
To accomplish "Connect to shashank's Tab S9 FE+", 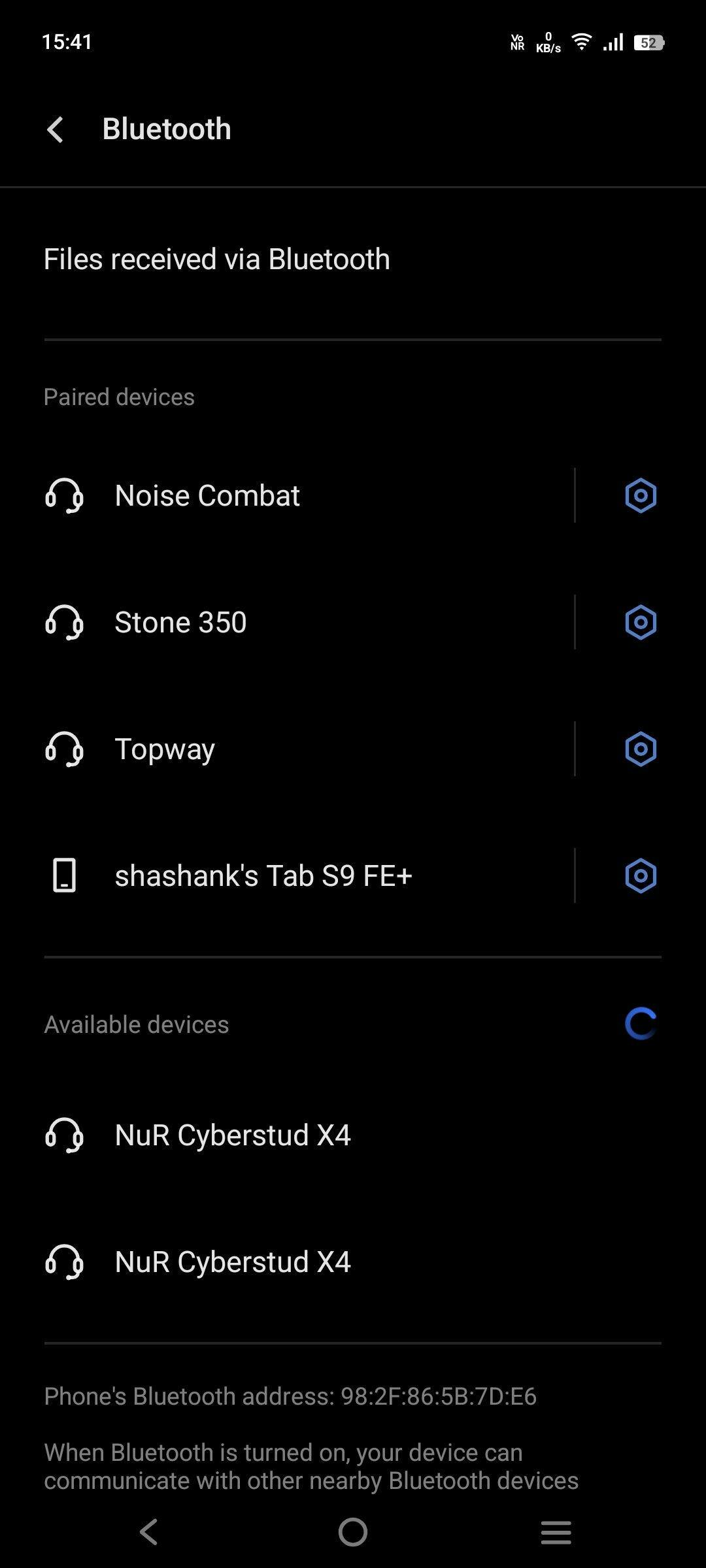I will (263, 876).
